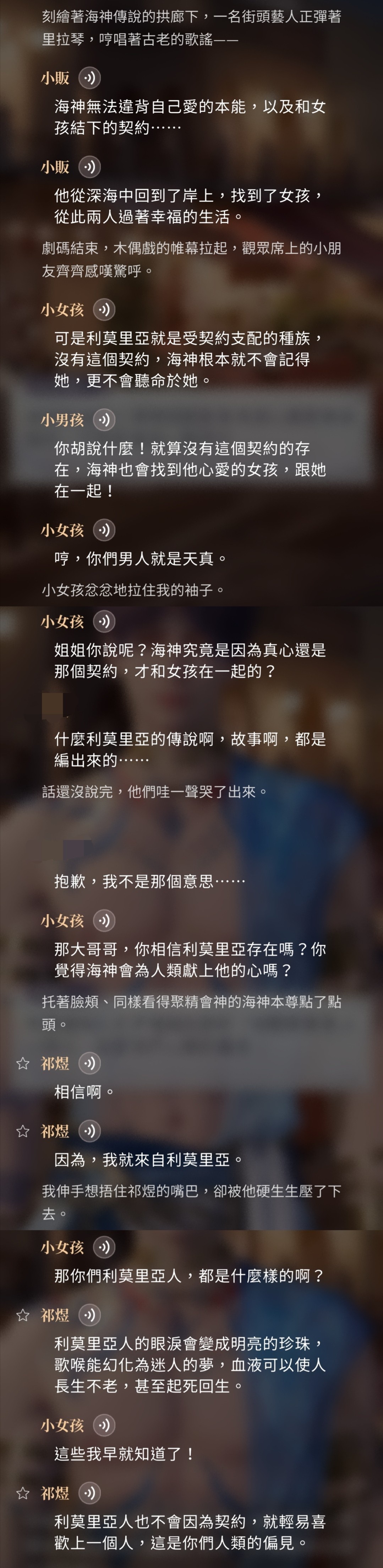383x1568 pixels.
Task: Play the vendor's voice line "他從深海中回到了岸上"
Action: (x=89, y=167)
